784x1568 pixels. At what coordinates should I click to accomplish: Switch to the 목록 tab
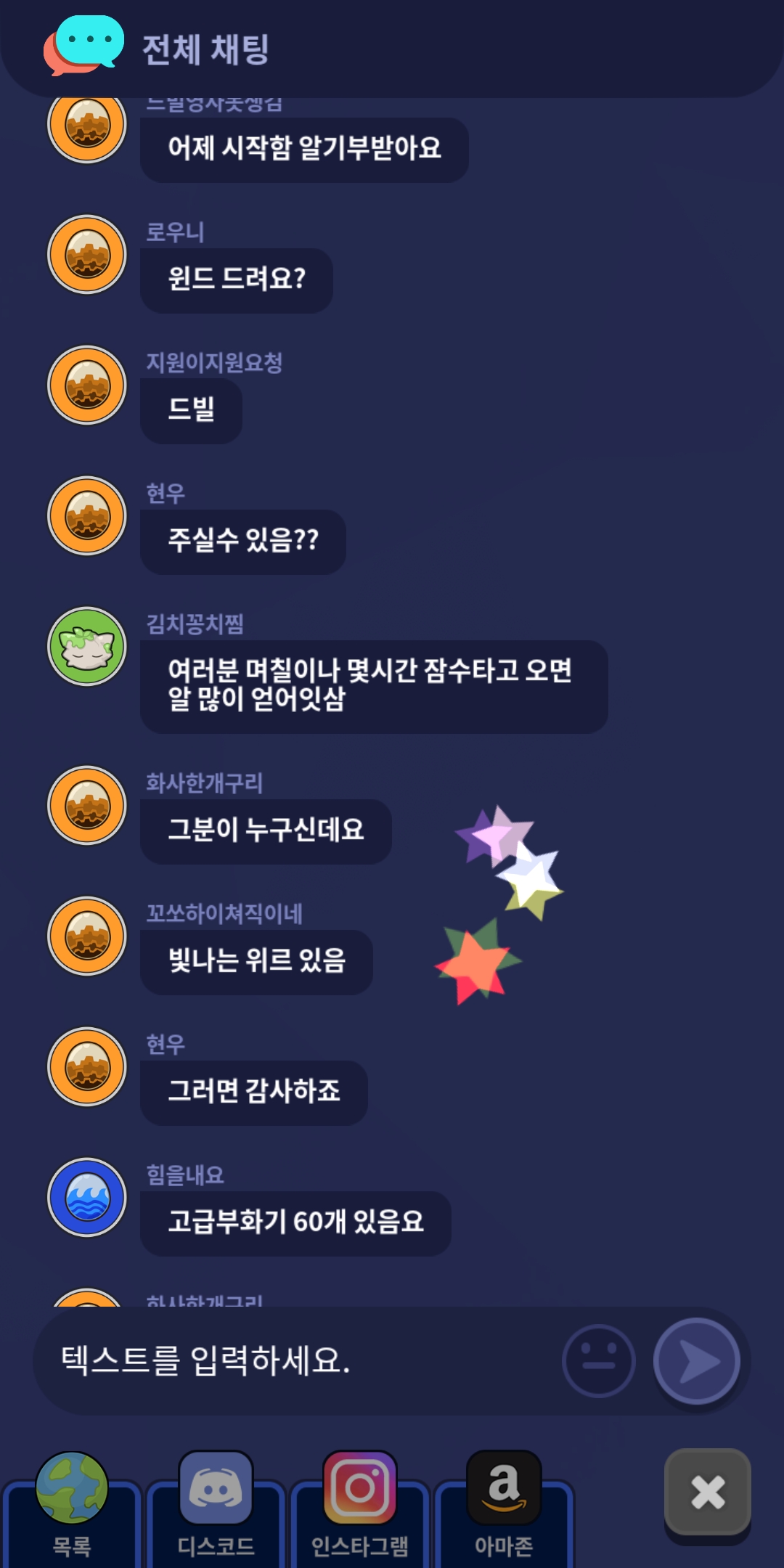click(x=71, y=1510)
